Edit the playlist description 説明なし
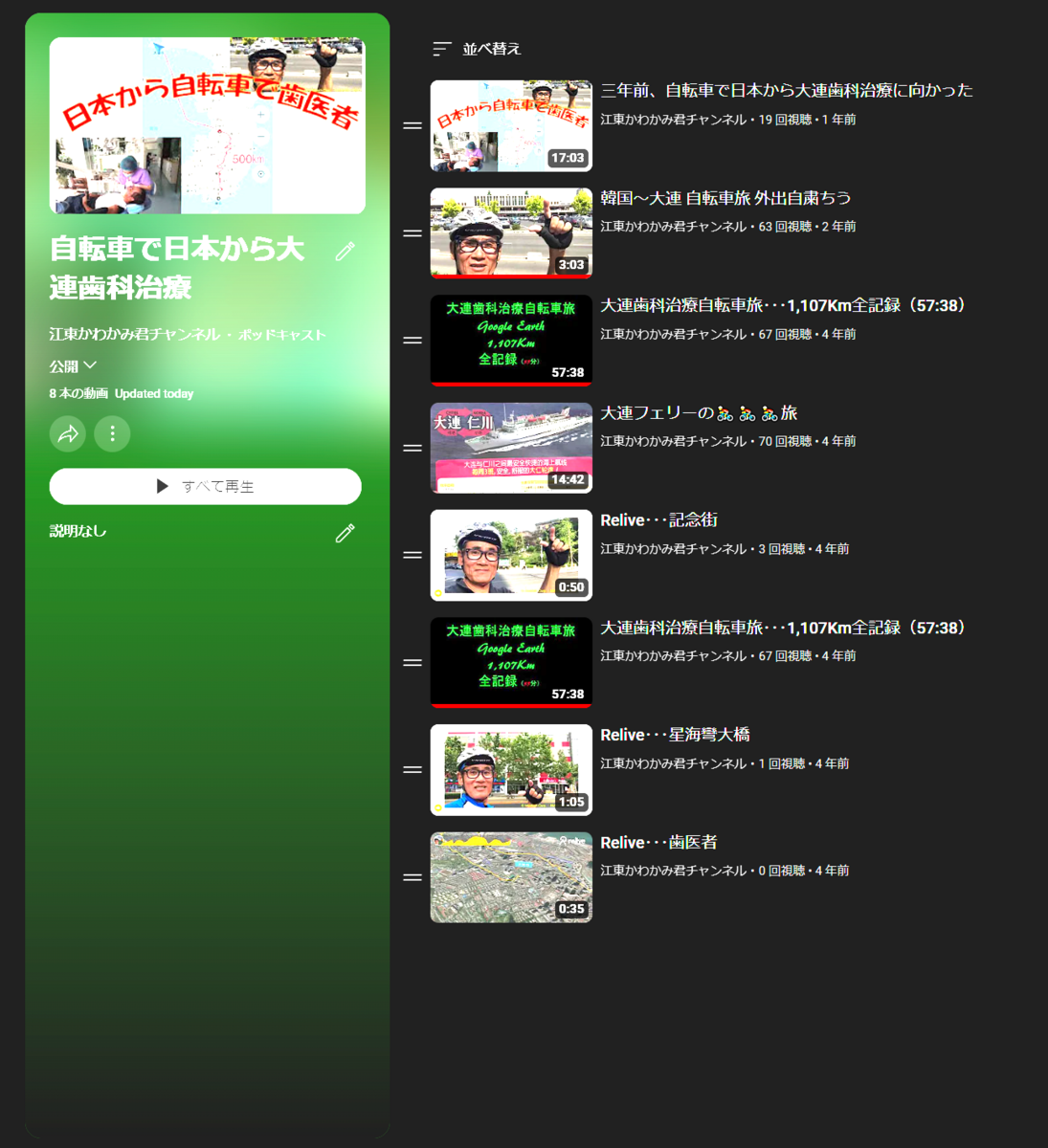 346,533
